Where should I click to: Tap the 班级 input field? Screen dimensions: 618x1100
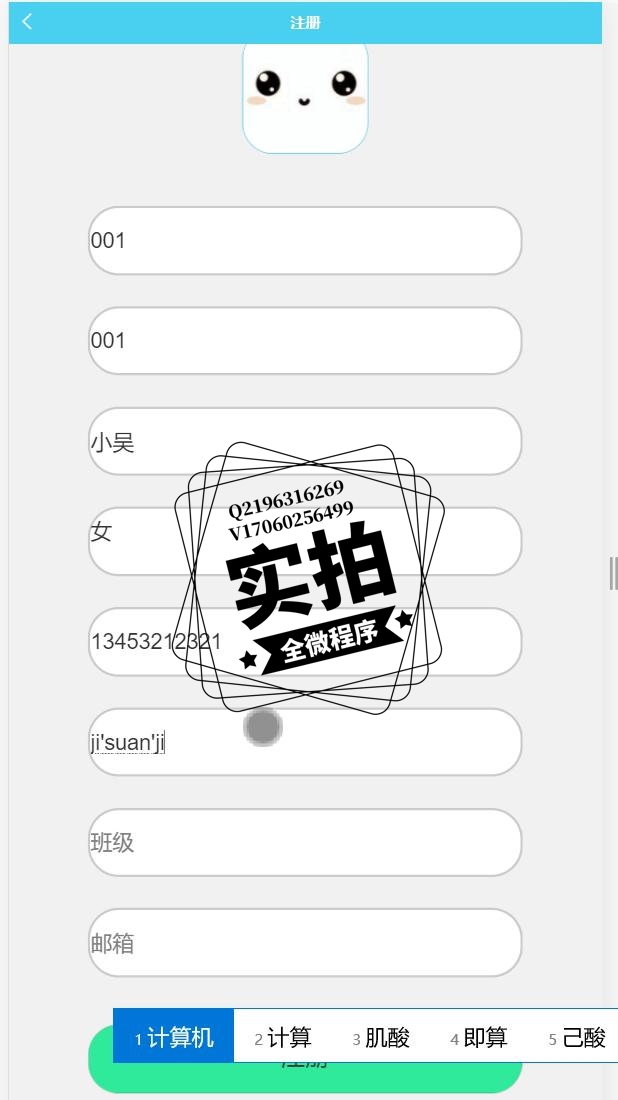(305, 843)
